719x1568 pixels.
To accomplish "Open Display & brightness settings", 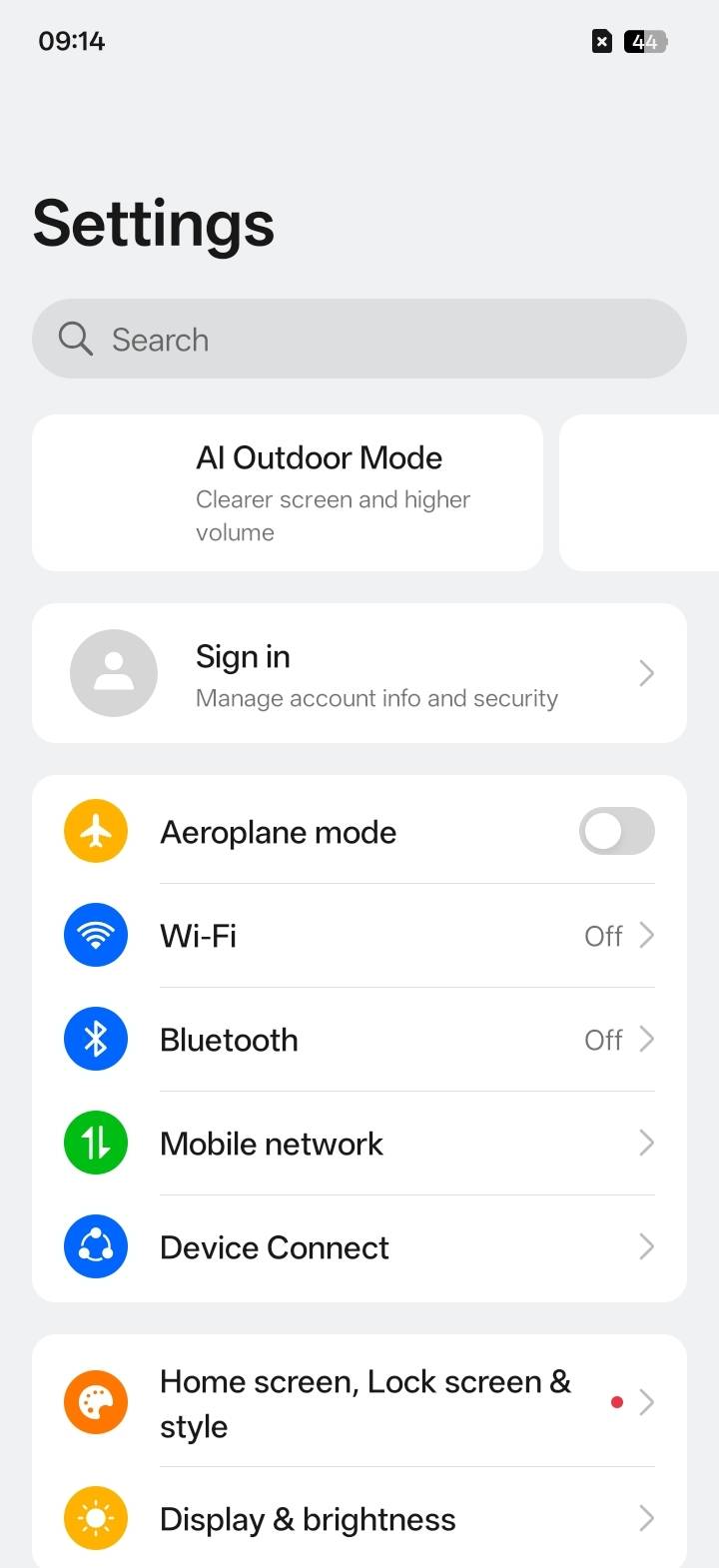I will (x=359, y=1519).
